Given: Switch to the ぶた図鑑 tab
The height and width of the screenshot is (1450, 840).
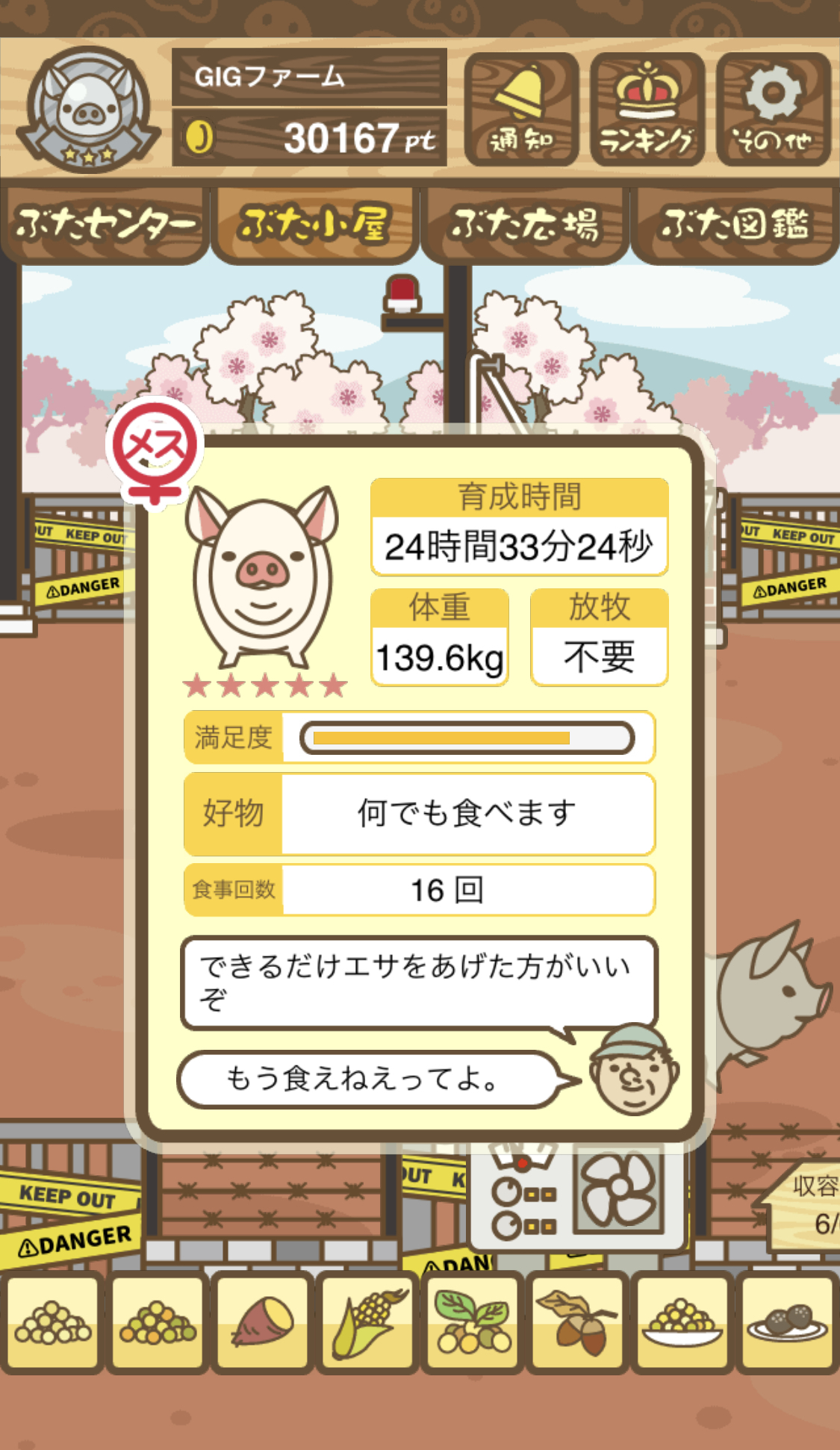Looking at the screenshot, I should click(x=735, y=225).
